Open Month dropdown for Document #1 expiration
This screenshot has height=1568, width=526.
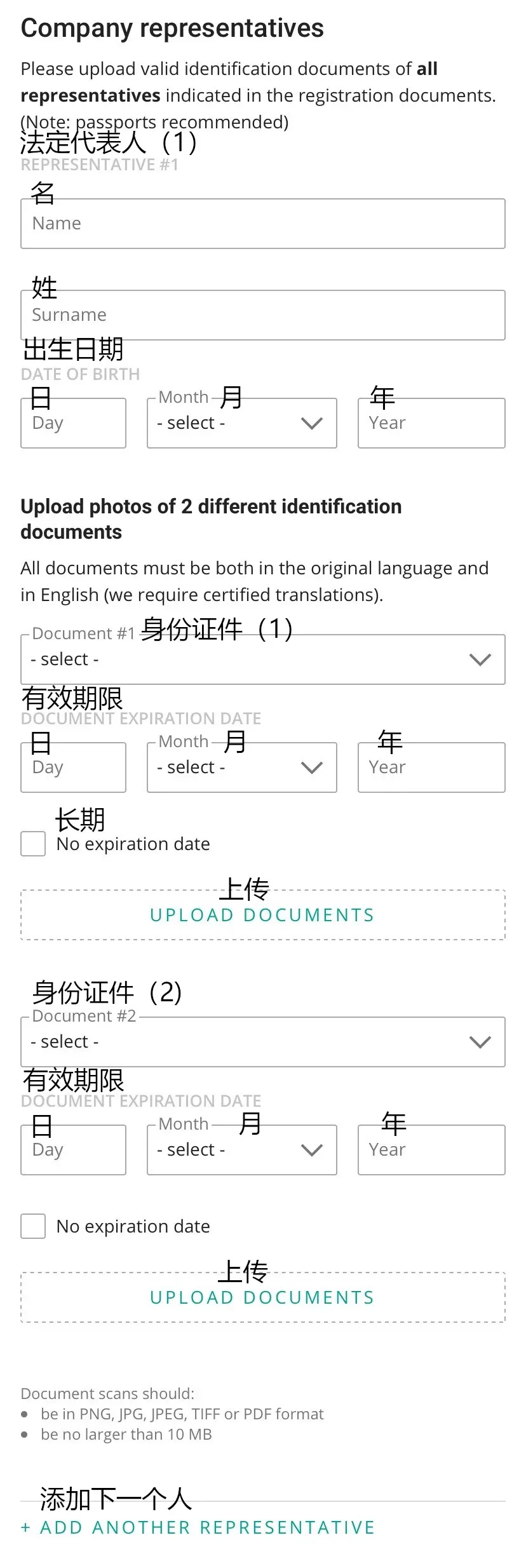(x=241, y=767)
